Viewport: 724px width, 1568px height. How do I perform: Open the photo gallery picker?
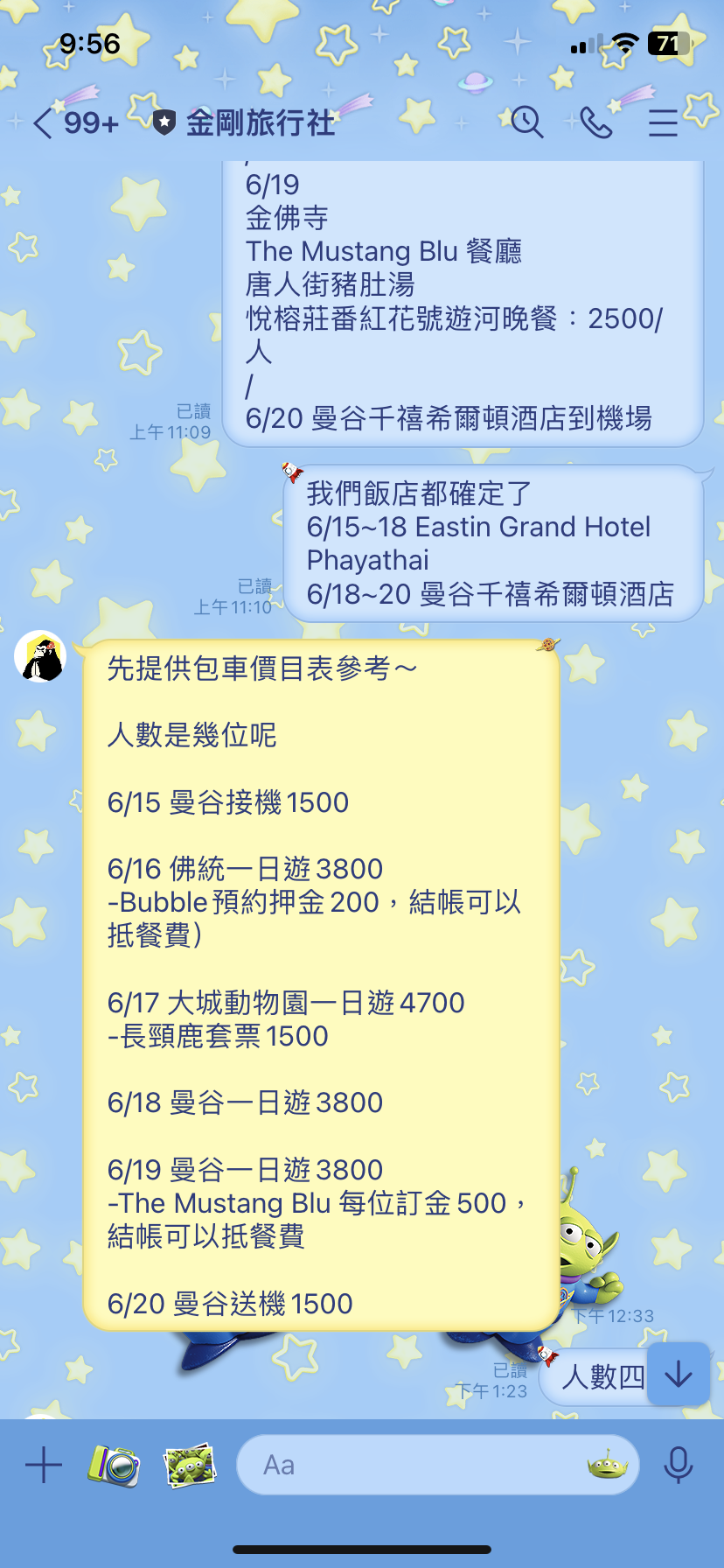[x=190, y=1465]
